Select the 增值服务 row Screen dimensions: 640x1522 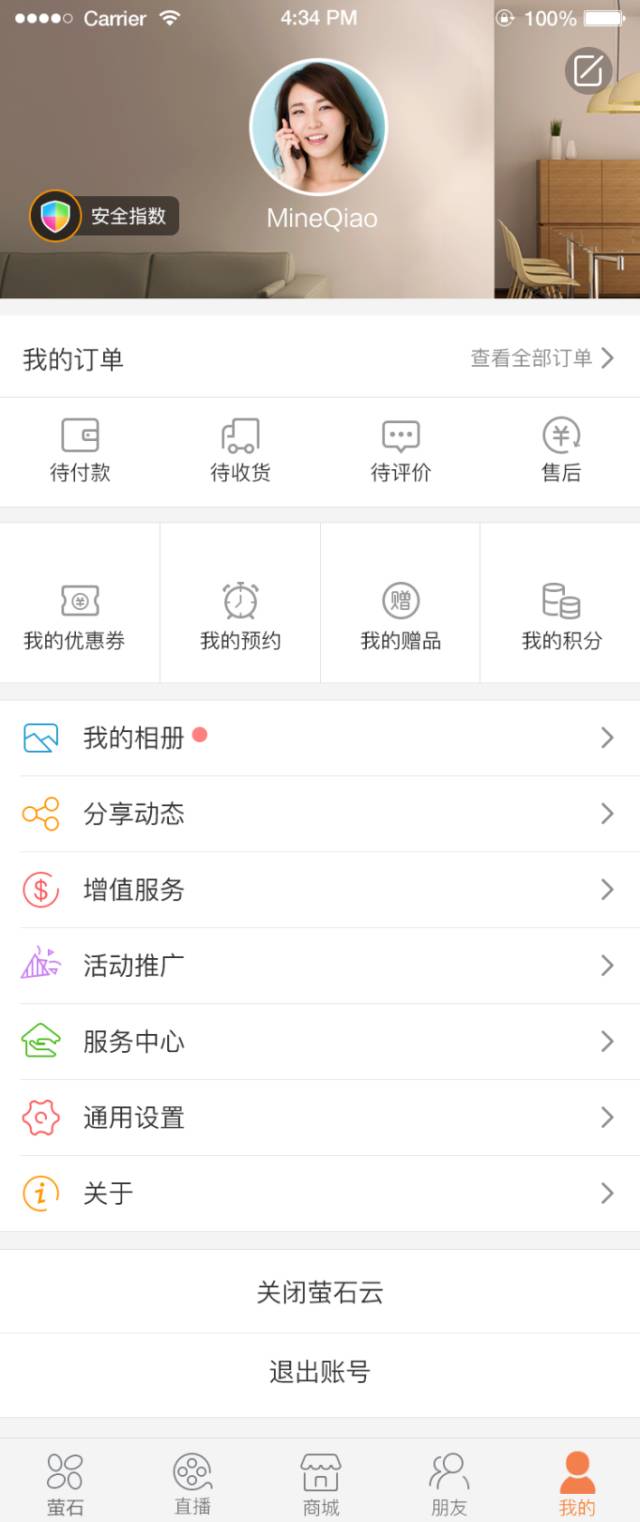pos(320,890)
